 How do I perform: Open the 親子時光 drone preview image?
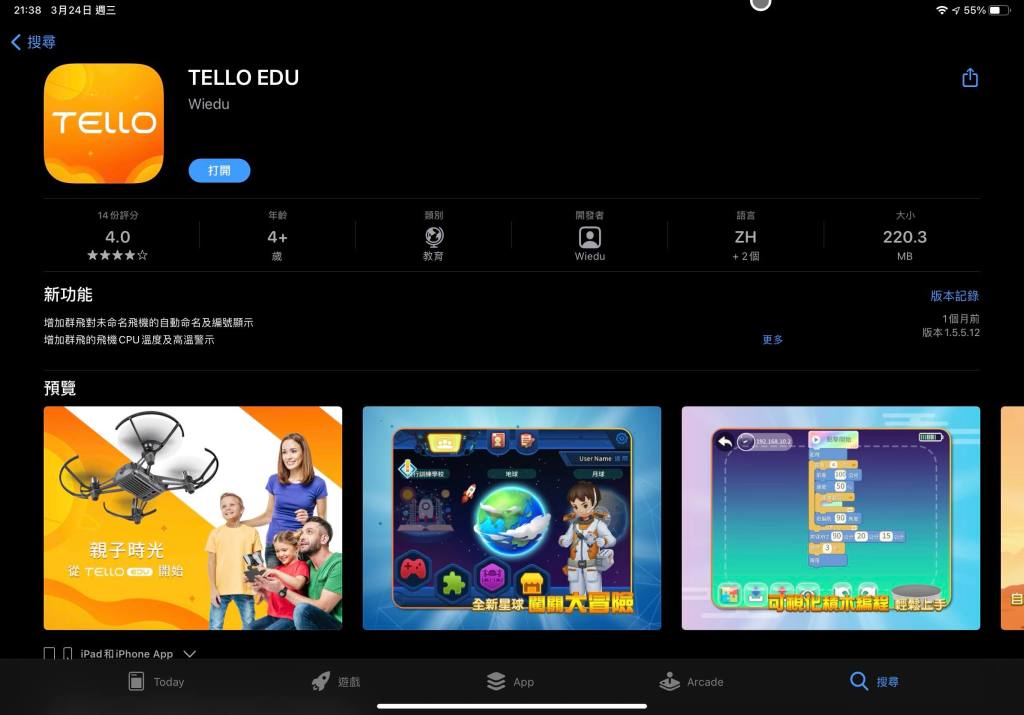[x=193, y=517]
